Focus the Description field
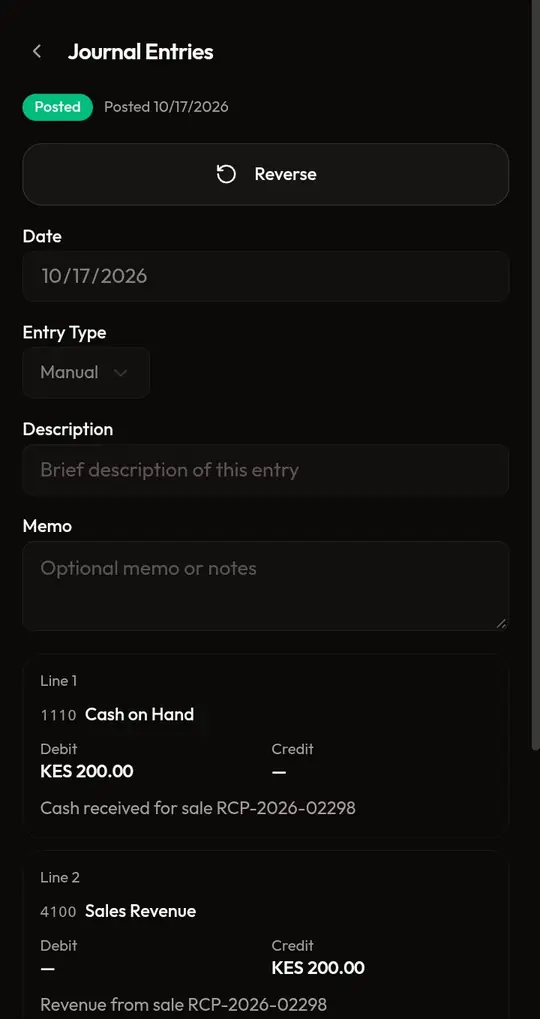The width and height of the screenshot is (540, 1019). (265, 470)
